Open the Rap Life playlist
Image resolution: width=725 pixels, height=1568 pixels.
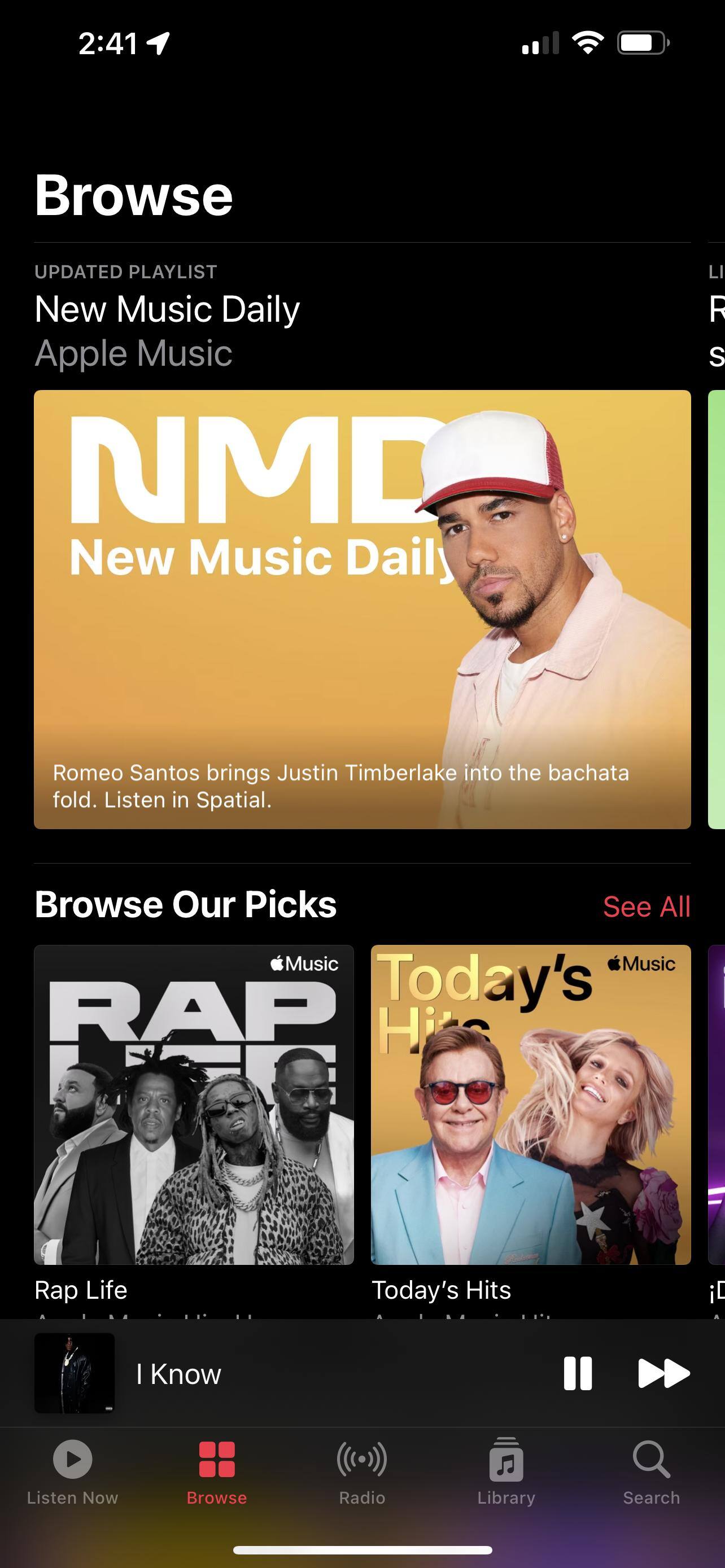pos(194,1104)
